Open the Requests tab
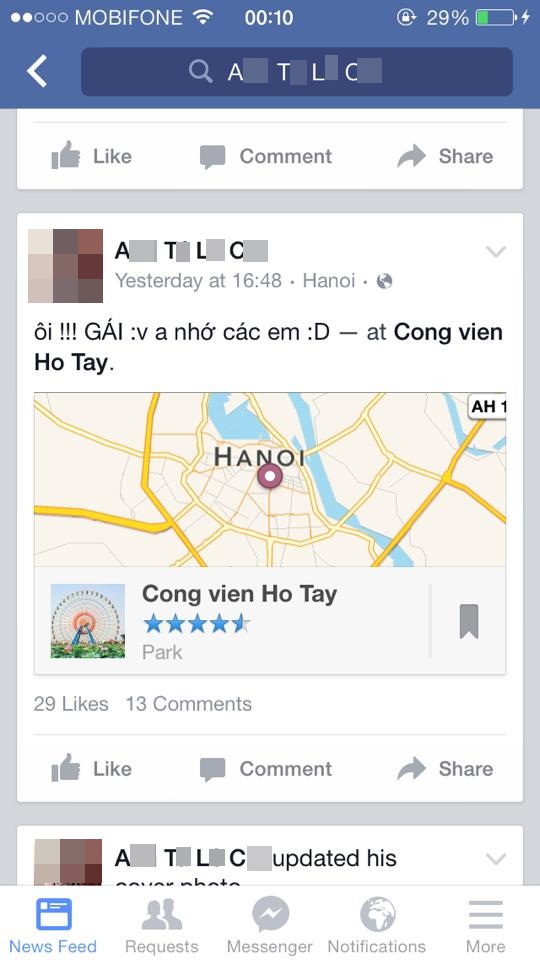 click(x=162, y=924)
